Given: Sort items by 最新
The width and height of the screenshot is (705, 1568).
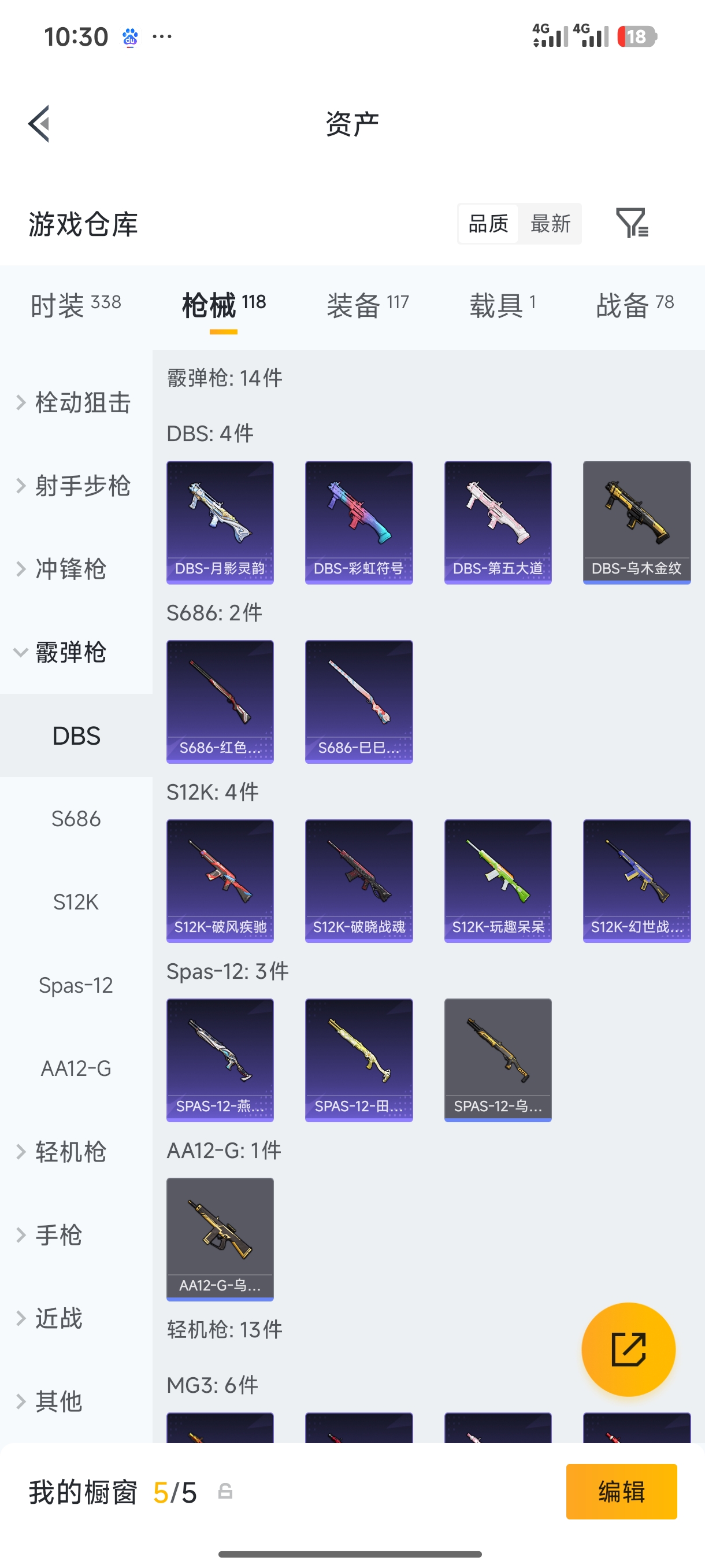Looking at the screenshot, I should [550, 223].
